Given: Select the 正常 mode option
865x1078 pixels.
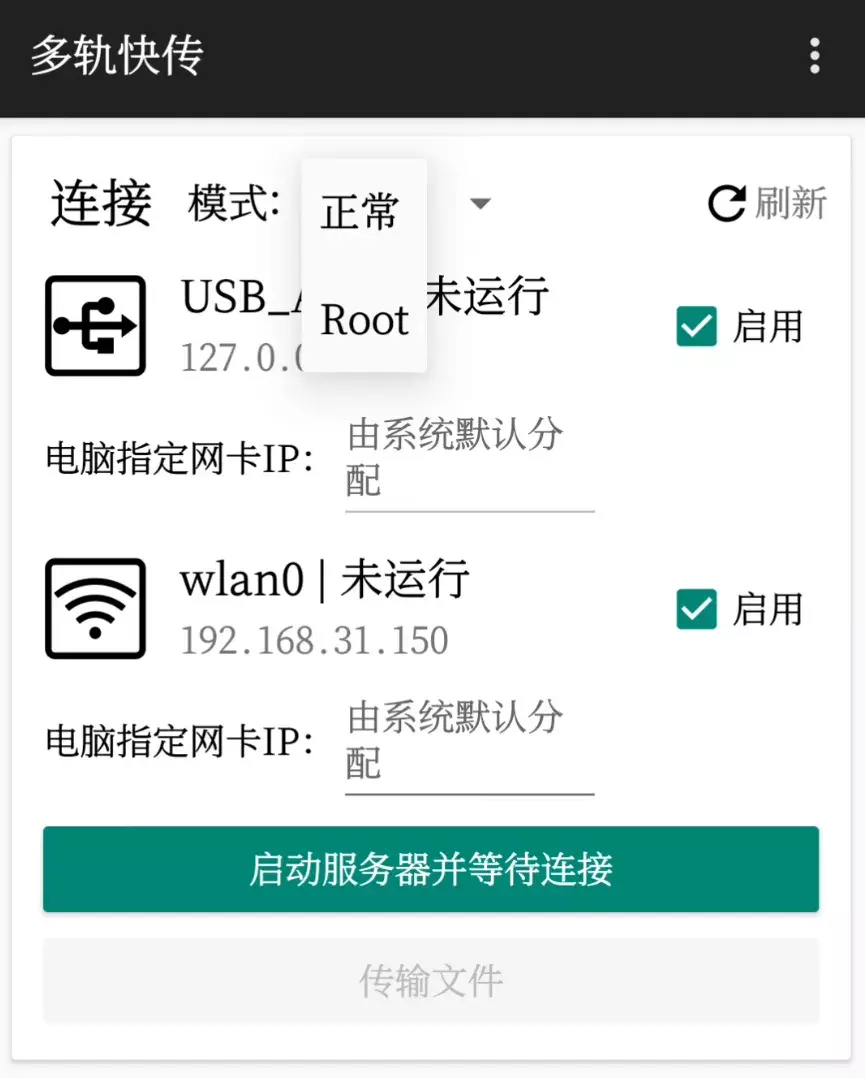Looking at the screenshot, I should pyautogui.click(x=363, y=212).
